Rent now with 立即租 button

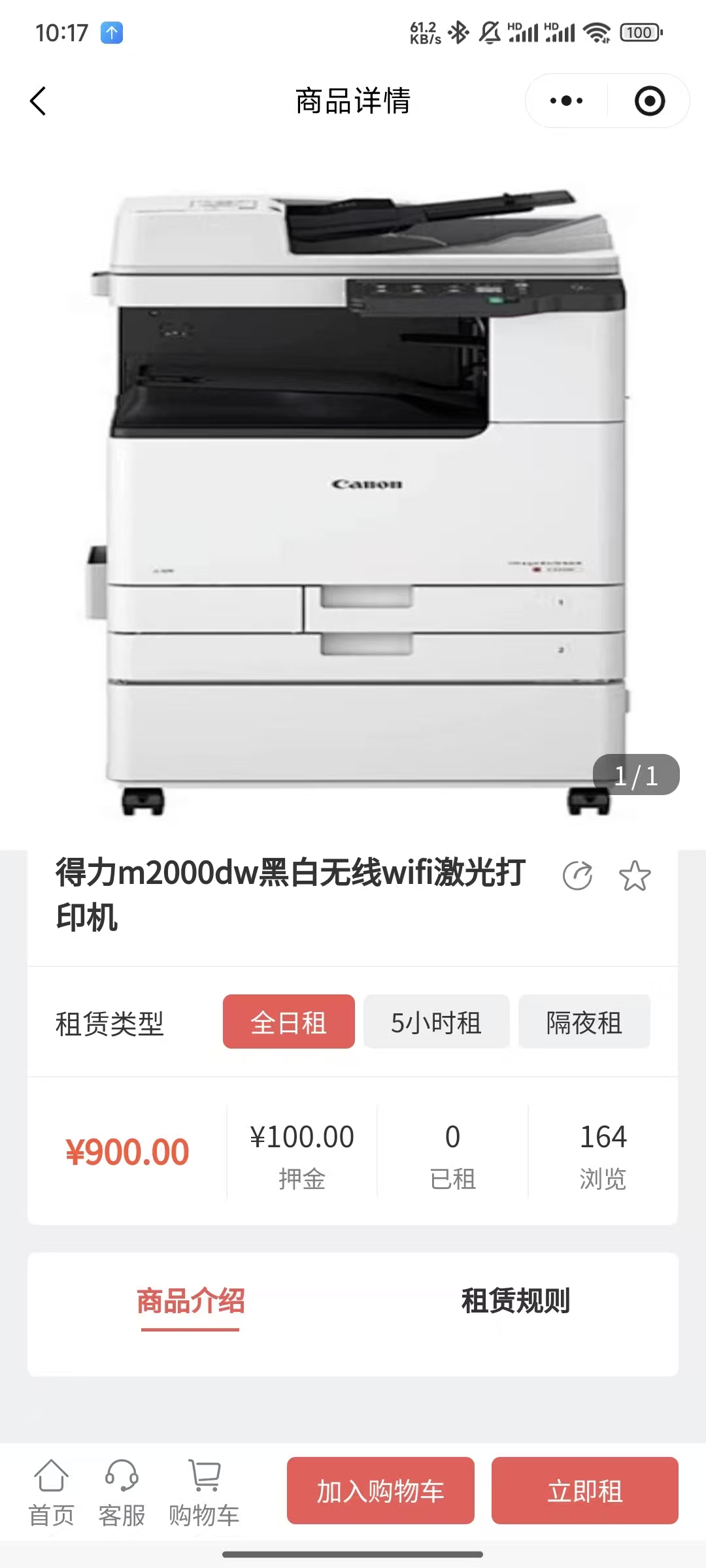pyautogui.click(x=584, y=1491)
